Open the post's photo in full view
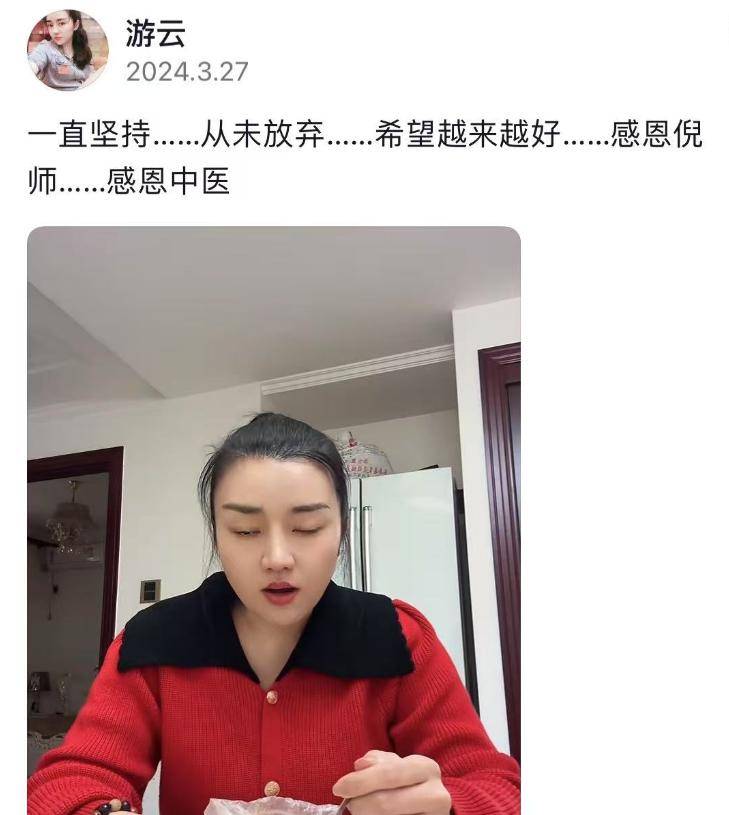Image resolution: width=729 pixels, height=815 pixels. click(273, 520)
